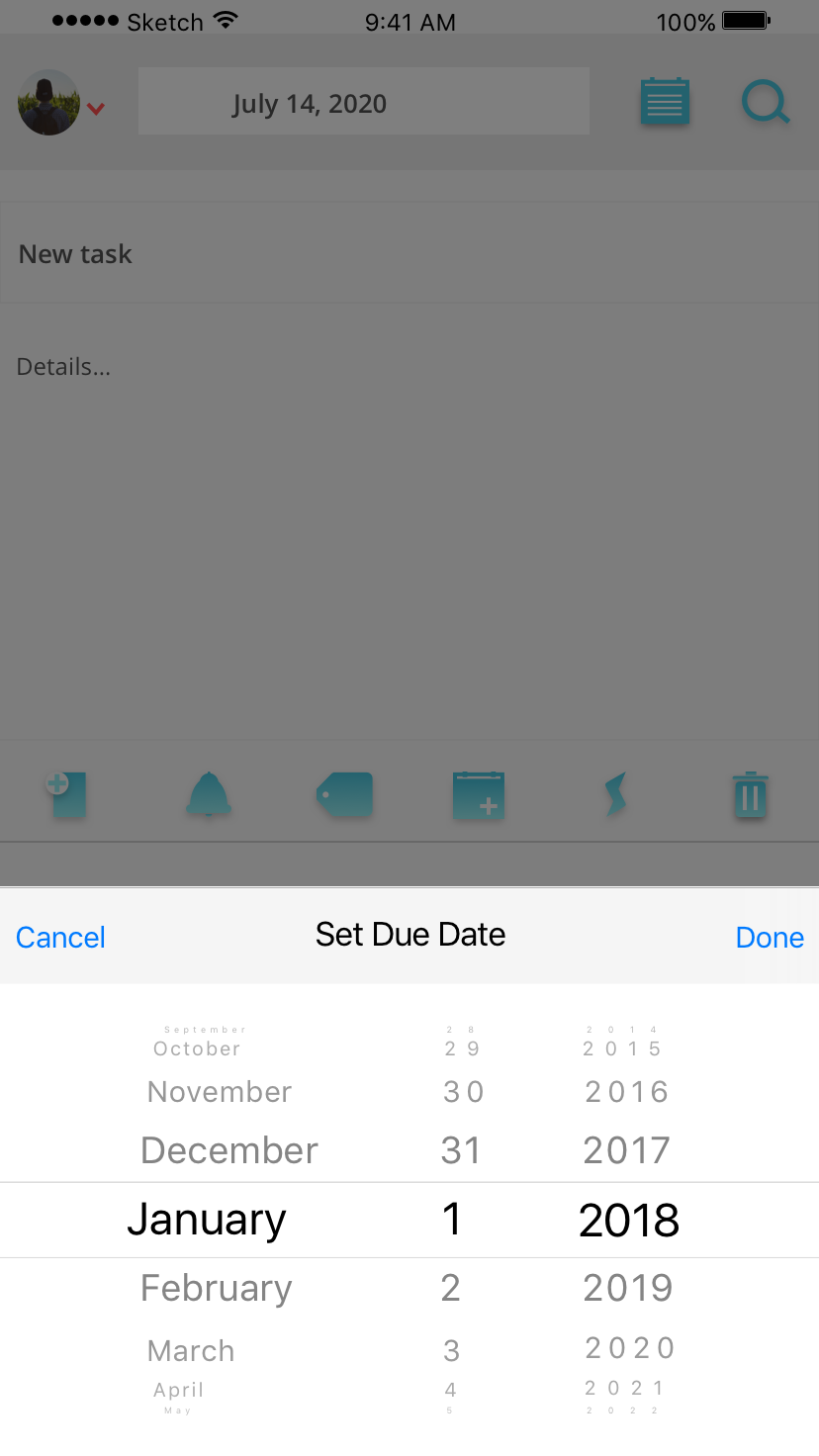This screenshot has width=819, height=1456.
Task: Choose day 2 in the day wheel
Action: tap(451, 1288)
